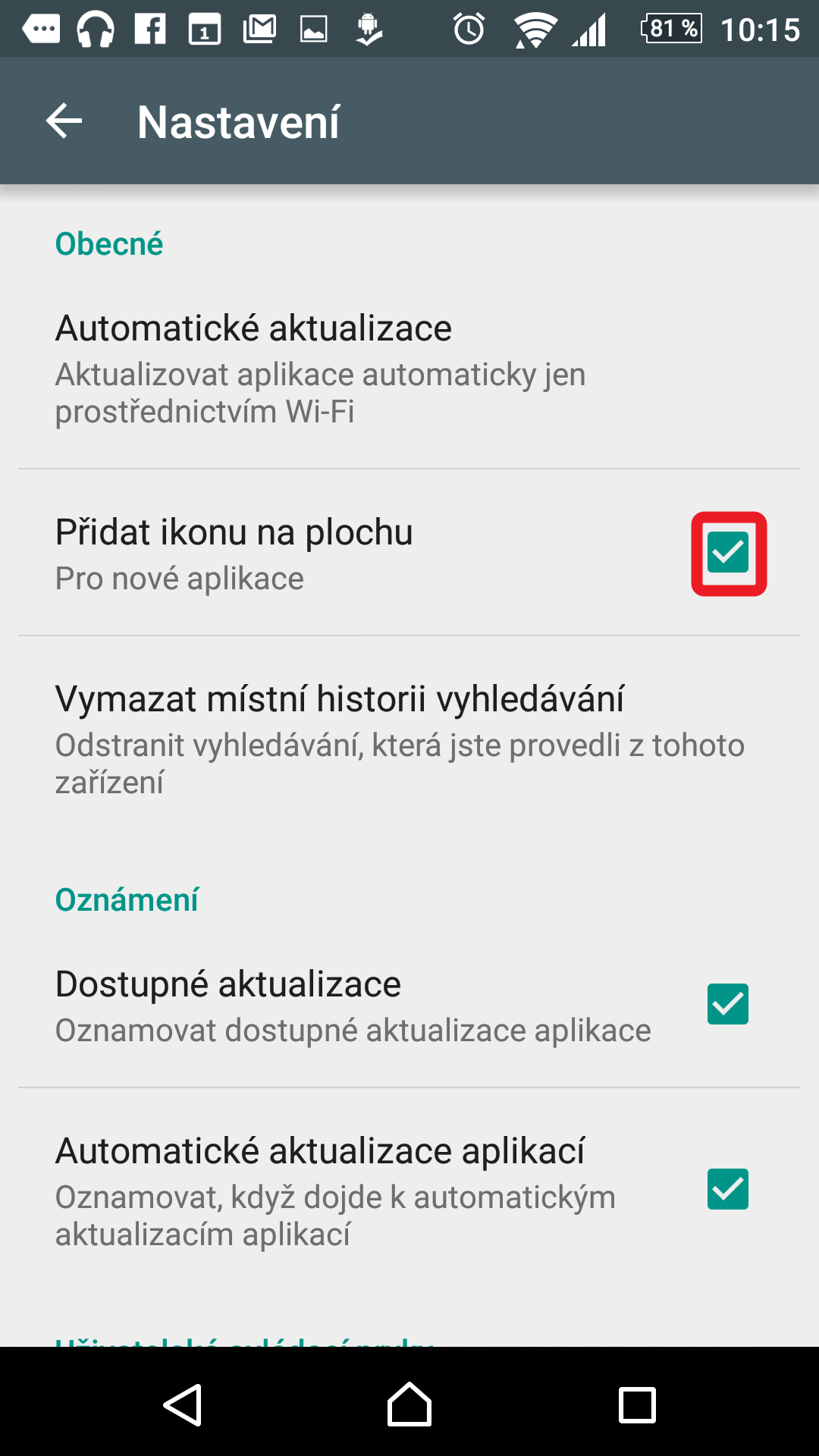Uncheck Přidat ikonu na plochu checkbox
Image resolution: width=819 pixels, height=1456 pixels.
pos(728,553)
